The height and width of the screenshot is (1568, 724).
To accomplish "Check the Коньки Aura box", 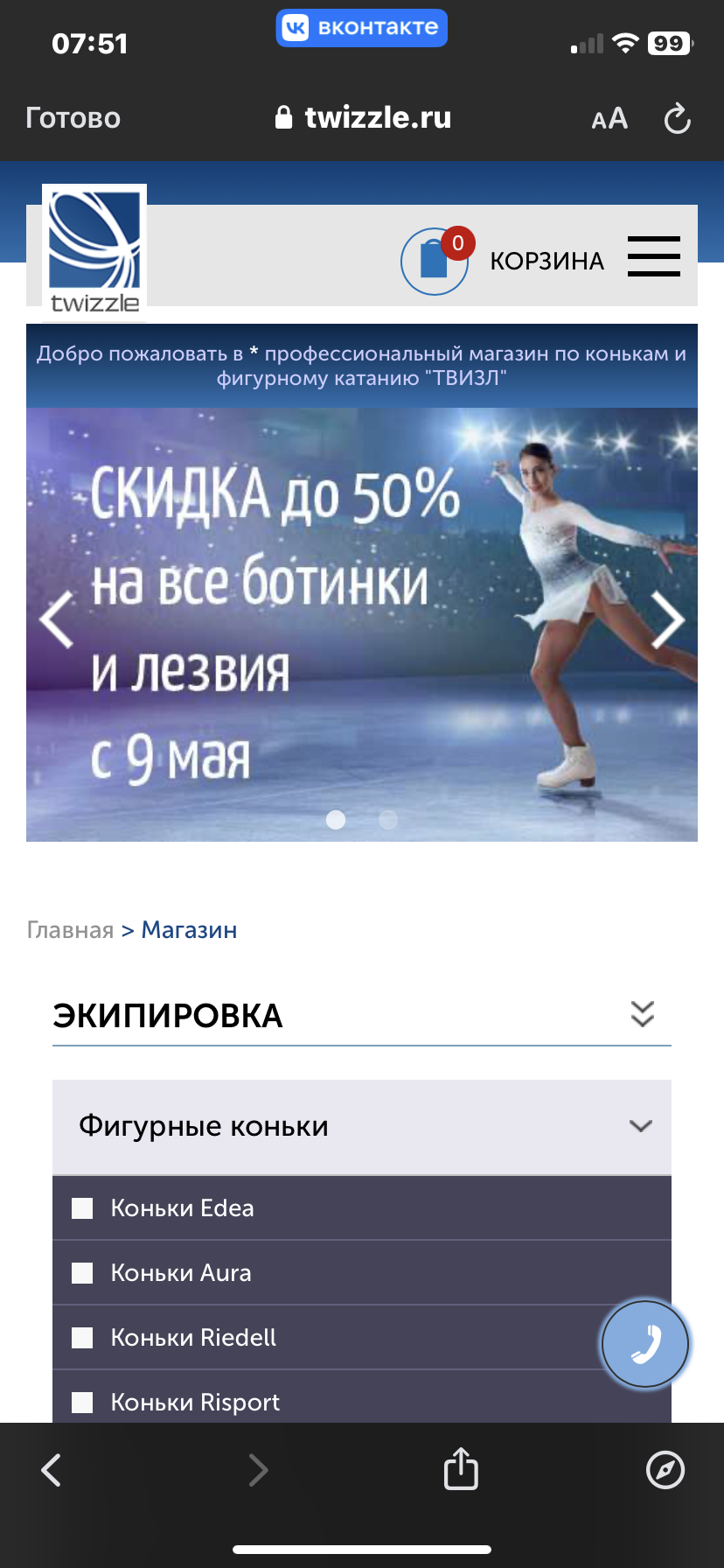I will 82,1273.
